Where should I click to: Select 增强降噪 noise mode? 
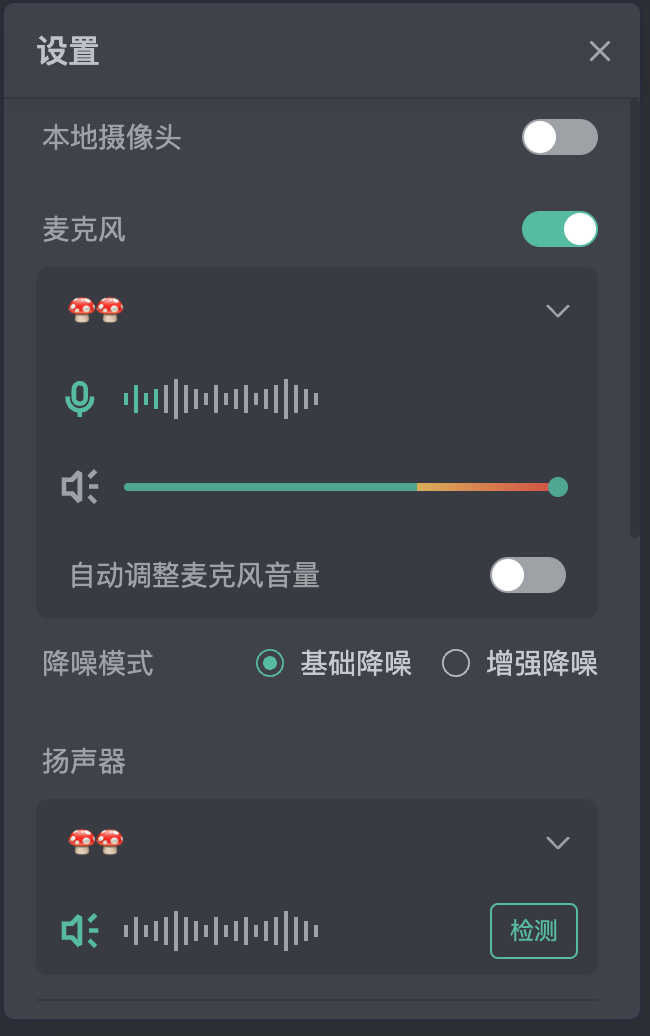pyautogui.click(x=456, y=663)
